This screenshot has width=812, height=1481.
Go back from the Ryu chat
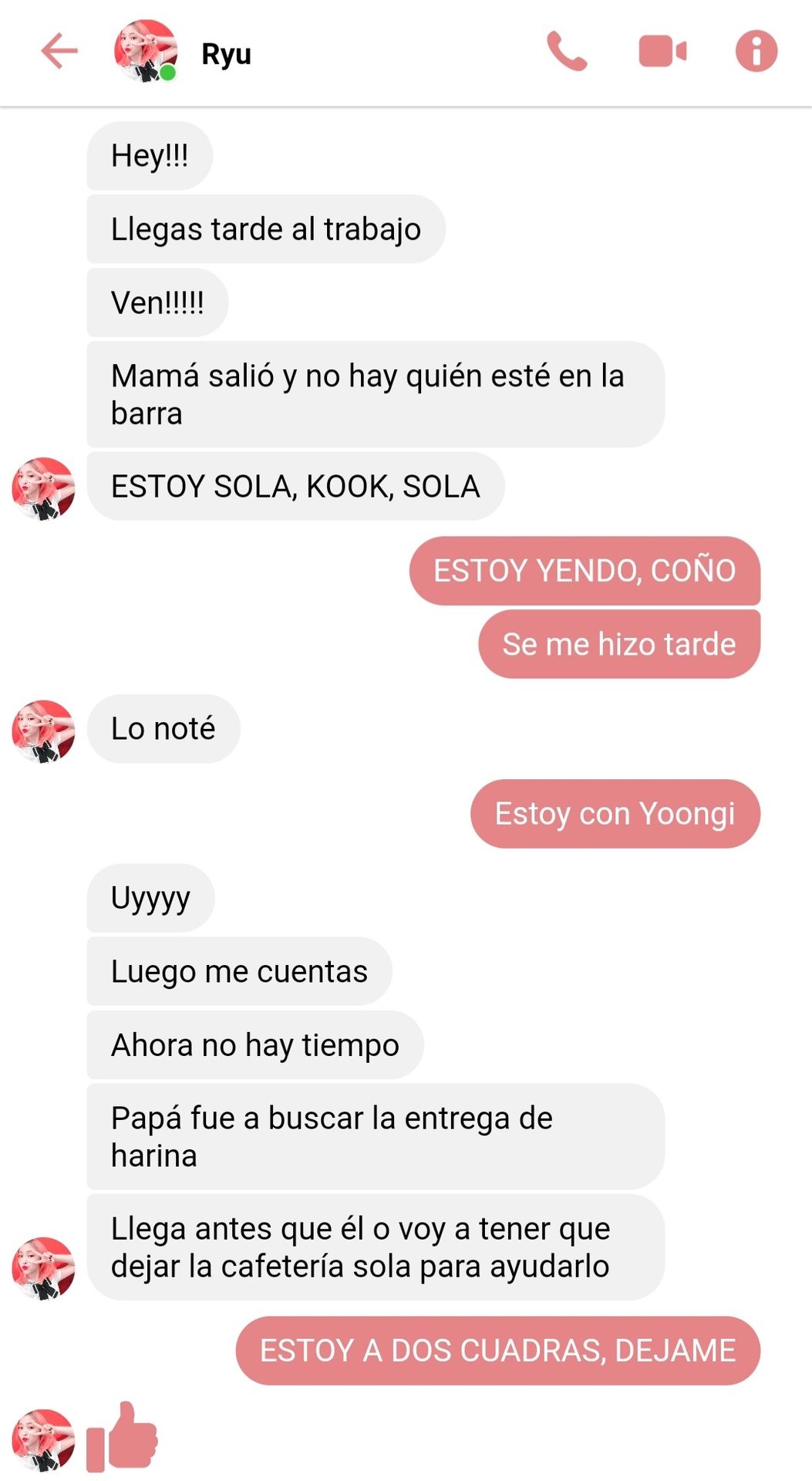point(59,52)
